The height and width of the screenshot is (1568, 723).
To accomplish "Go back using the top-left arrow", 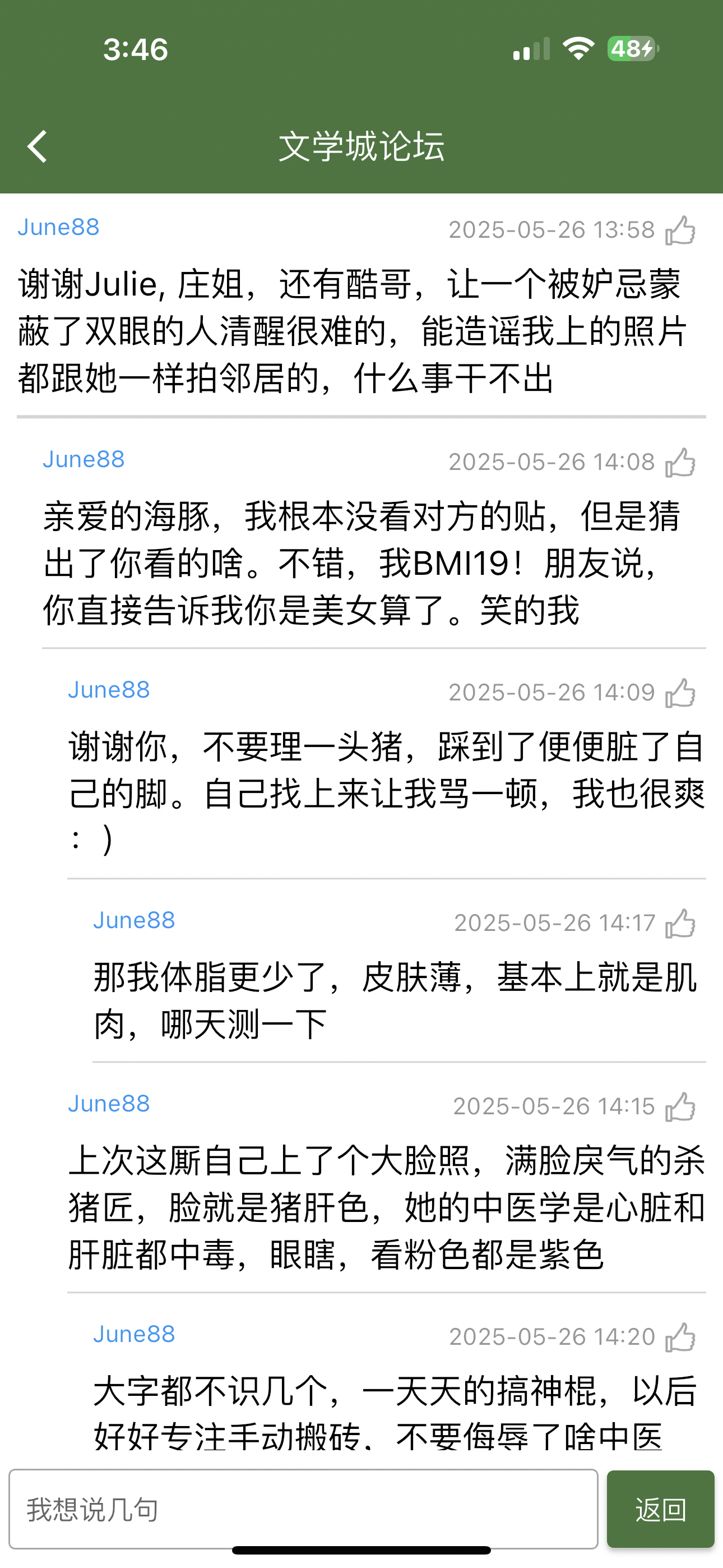I will [x=38, y=147].
